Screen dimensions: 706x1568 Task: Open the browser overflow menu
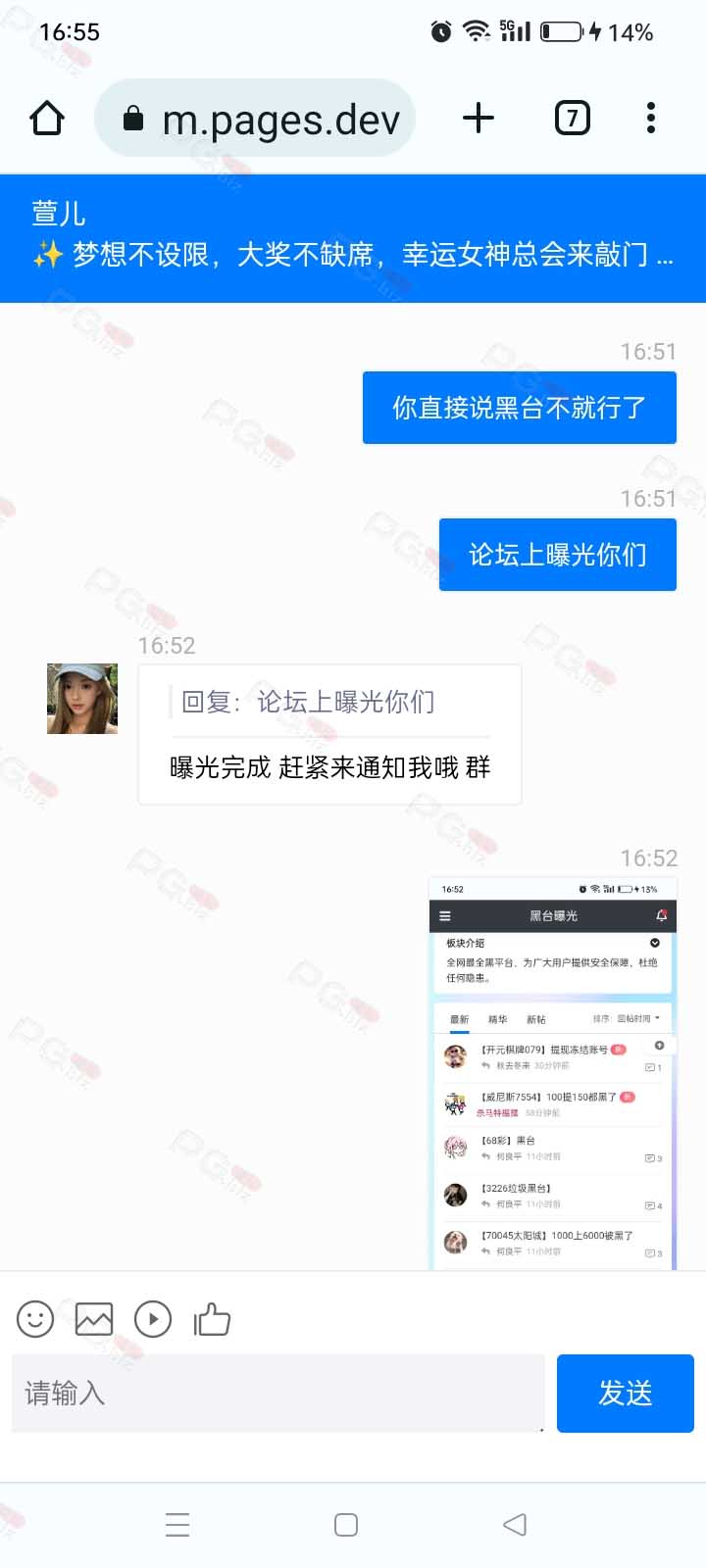coord(651,119)
